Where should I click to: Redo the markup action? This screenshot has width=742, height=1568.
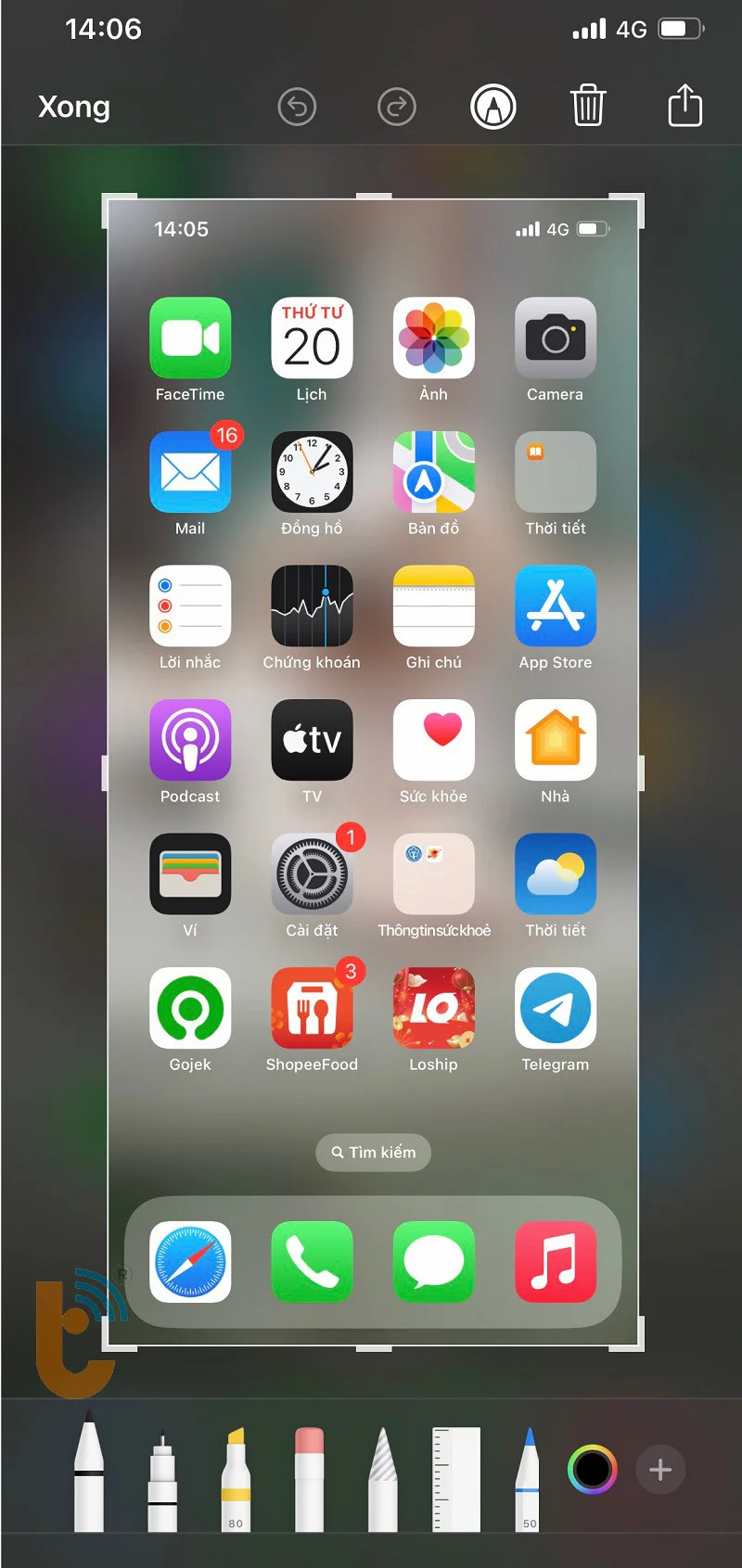coord(397,107)
